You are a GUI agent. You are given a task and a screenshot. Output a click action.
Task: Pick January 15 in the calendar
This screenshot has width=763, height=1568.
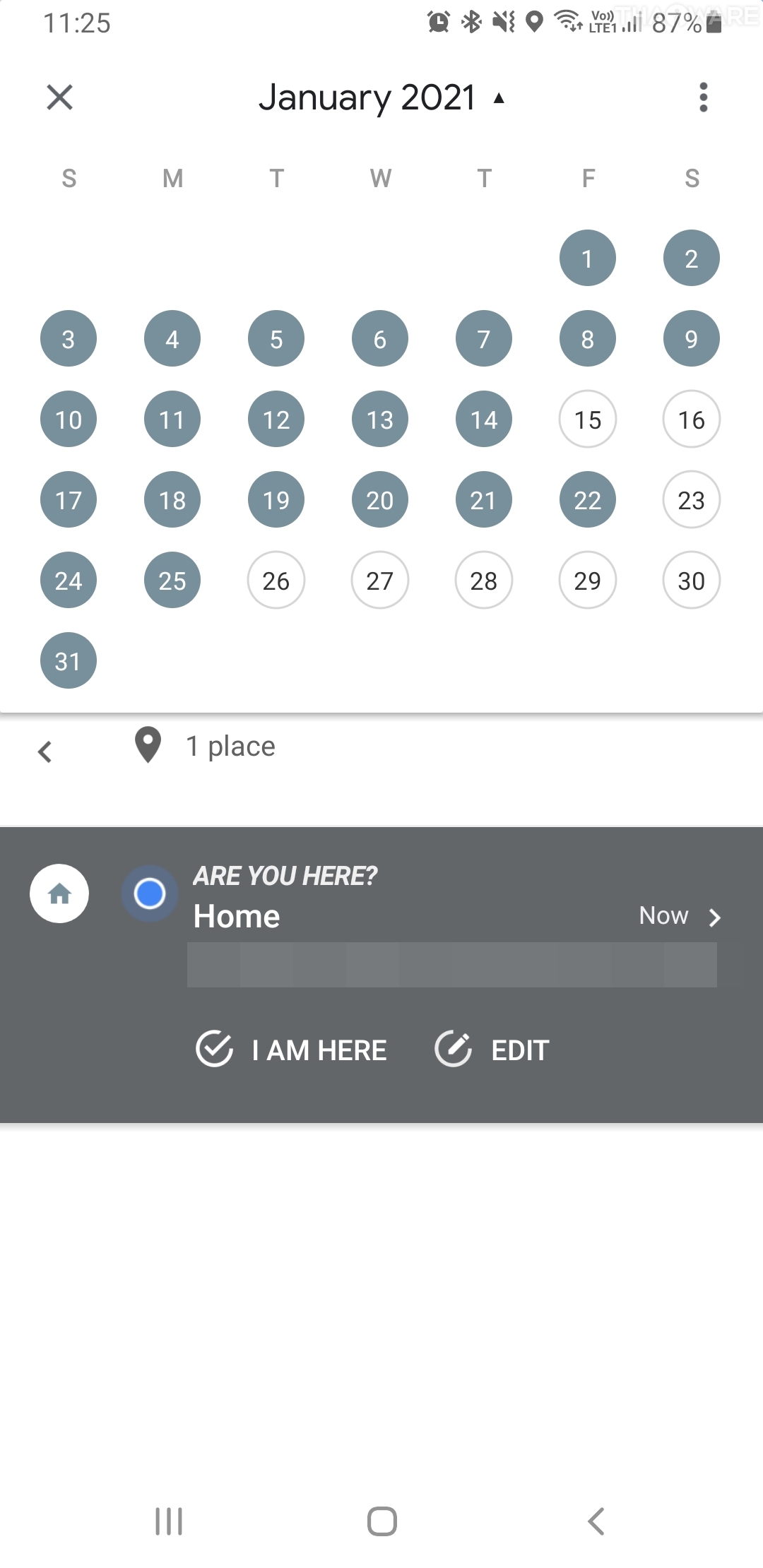(x=587, y=420)
